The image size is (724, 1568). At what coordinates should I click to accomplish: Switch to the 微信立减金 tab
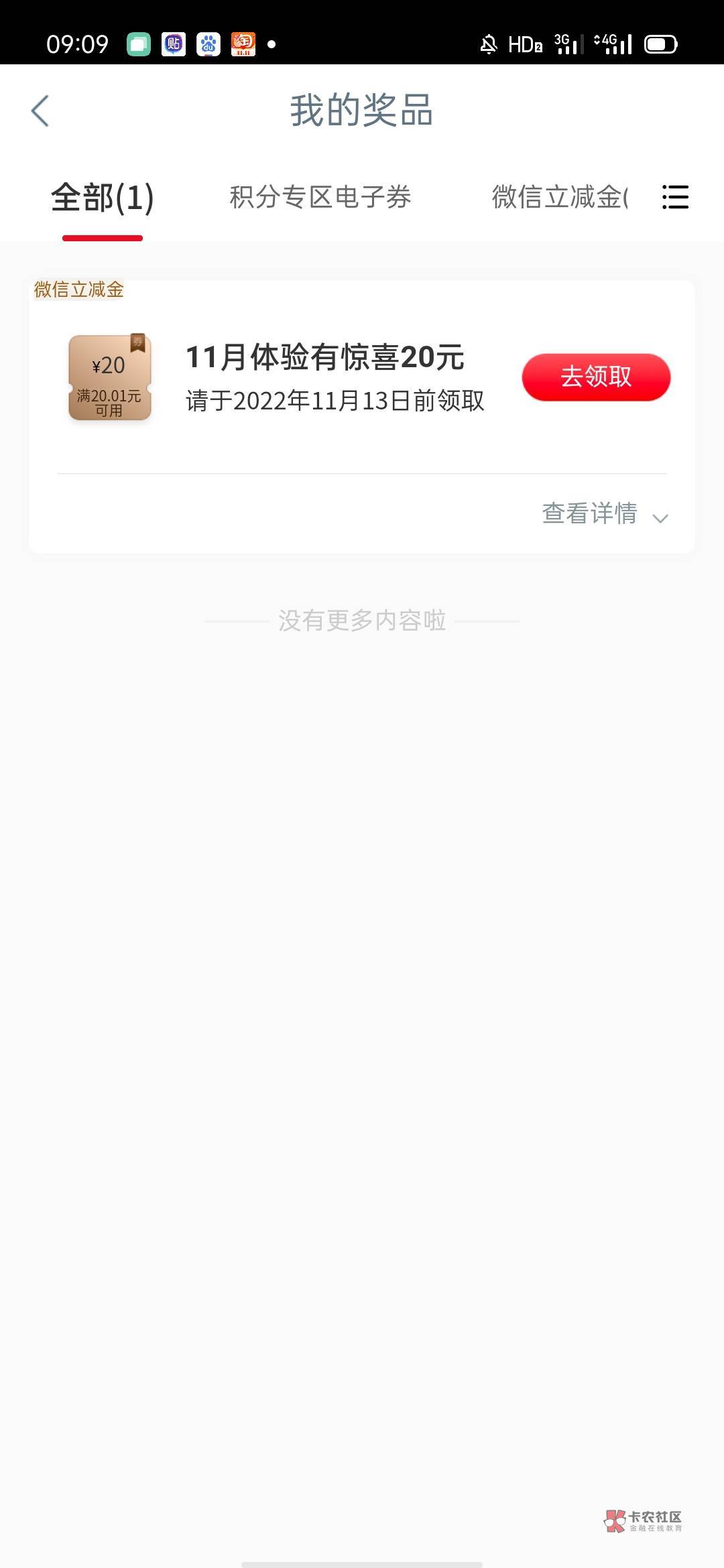[x=560, y=197]
